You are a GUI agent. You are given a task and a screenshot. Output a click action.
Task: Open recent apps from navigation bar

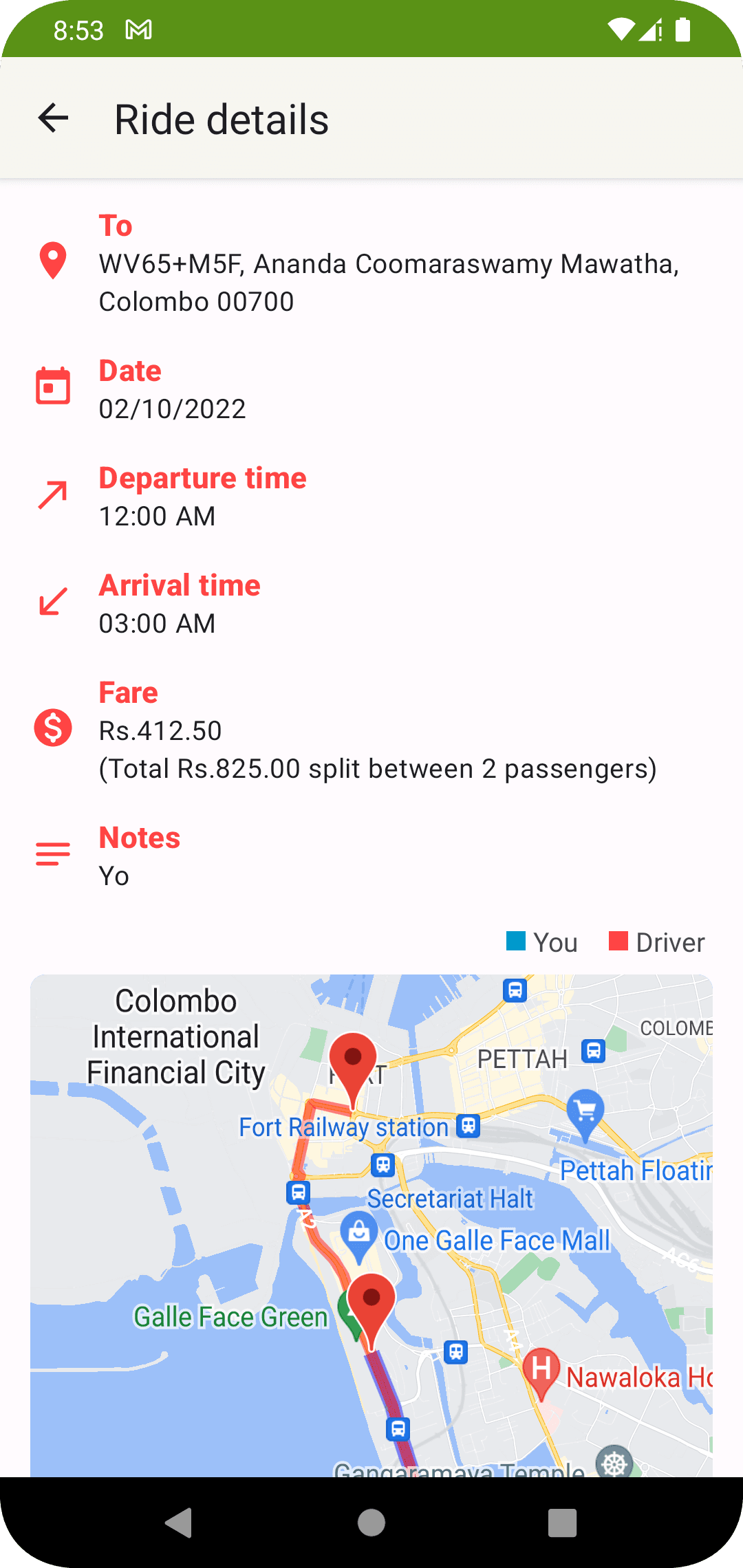click(x=562, y=1523)
